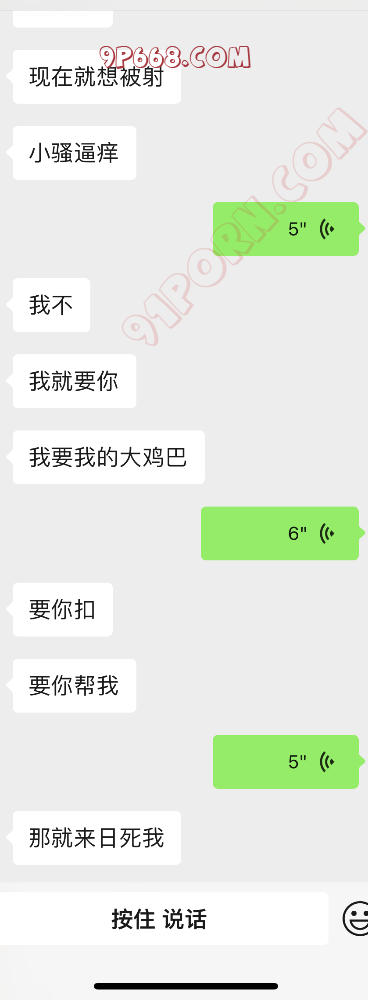Play the 5-second voice message above 我不
This screenshot has width=368, height=1000.
[286, 229]
